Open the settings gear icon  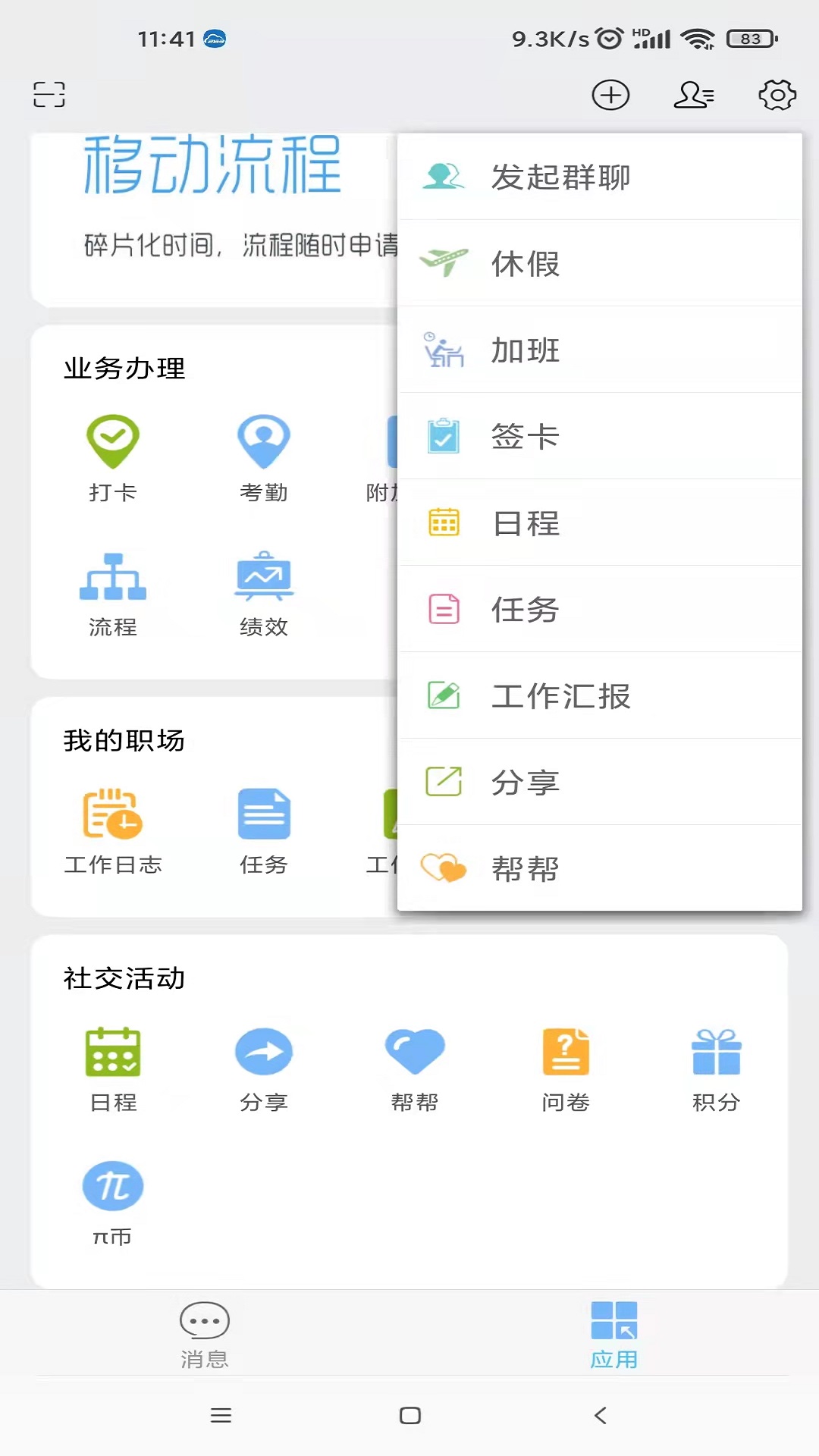777,96
